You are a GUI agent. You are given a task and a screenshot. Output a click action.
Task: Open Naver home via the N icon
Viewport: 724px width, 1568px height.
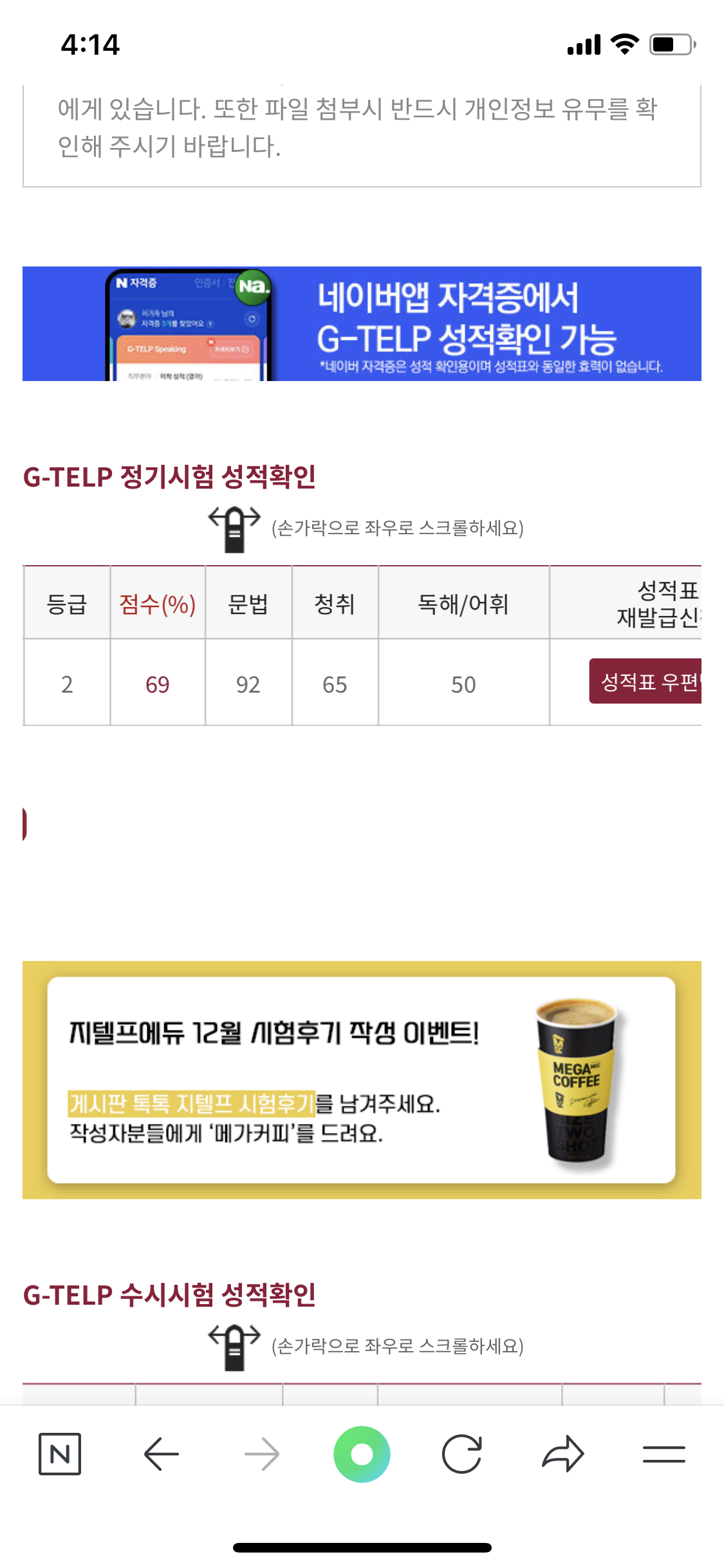coord(60,1454)
